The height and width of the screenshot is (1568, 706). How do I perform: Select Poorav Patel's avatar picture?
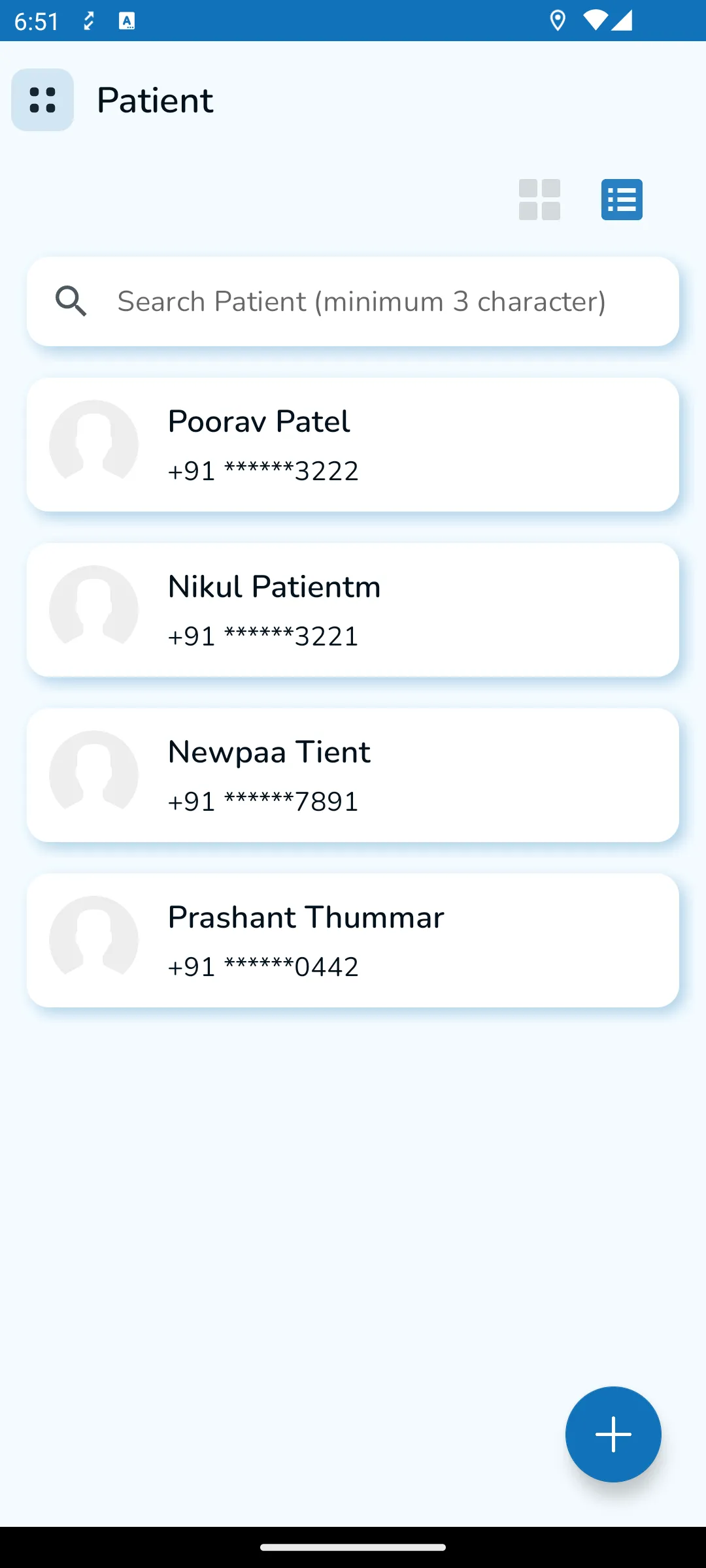94,444
